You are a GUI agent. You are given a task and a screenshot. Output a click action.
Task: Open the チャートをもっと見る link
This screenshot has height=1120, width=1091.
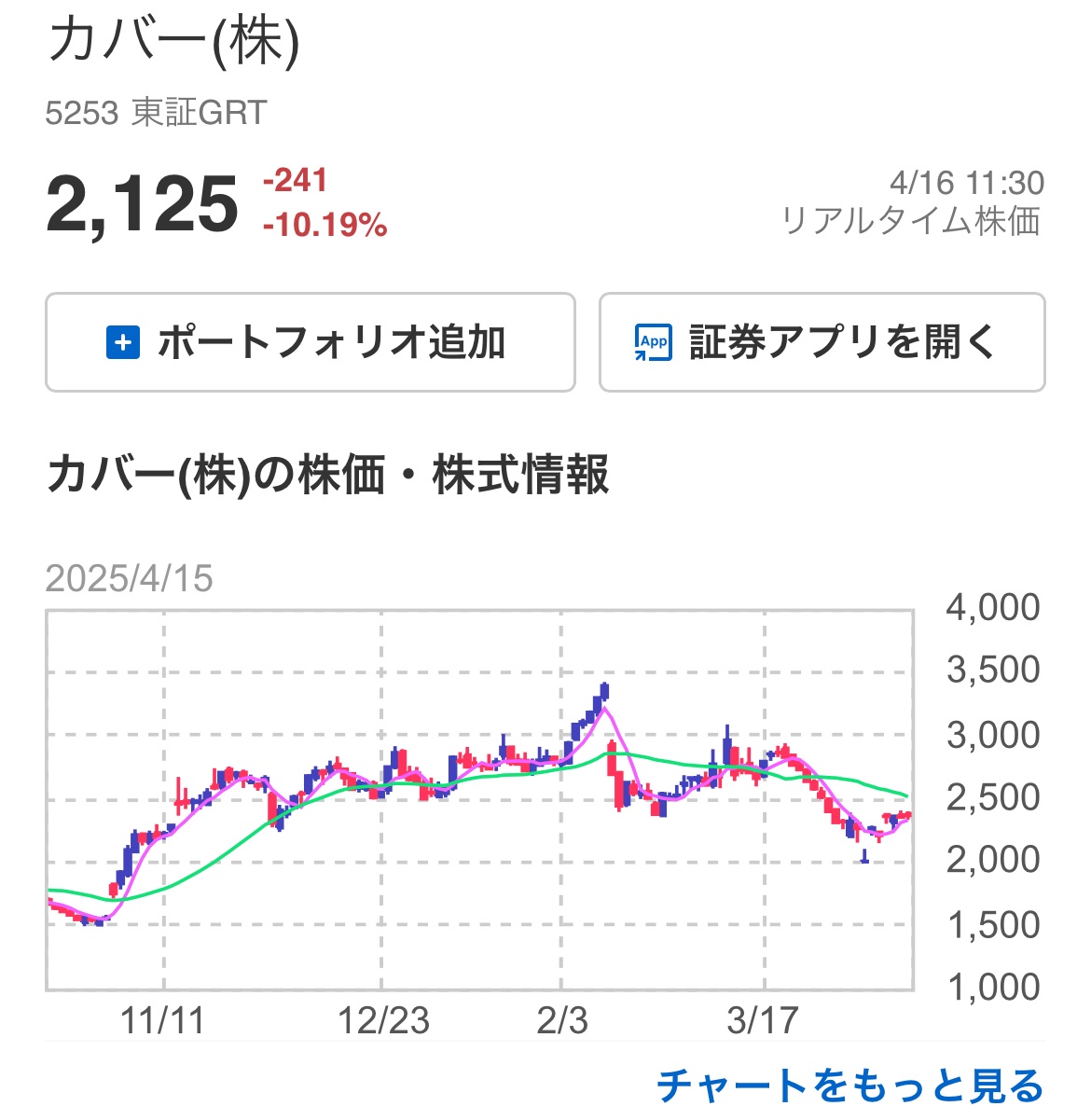(x=849, y=1086)
